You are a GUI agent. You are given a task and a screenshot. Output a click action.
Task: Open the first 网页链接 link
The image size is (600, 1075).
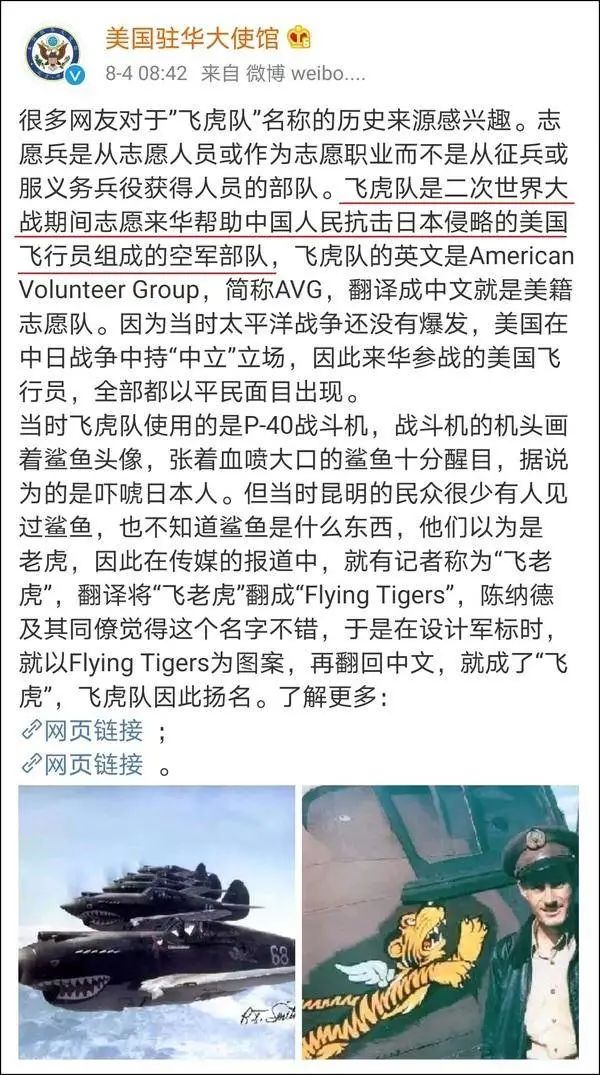[82, 729]
